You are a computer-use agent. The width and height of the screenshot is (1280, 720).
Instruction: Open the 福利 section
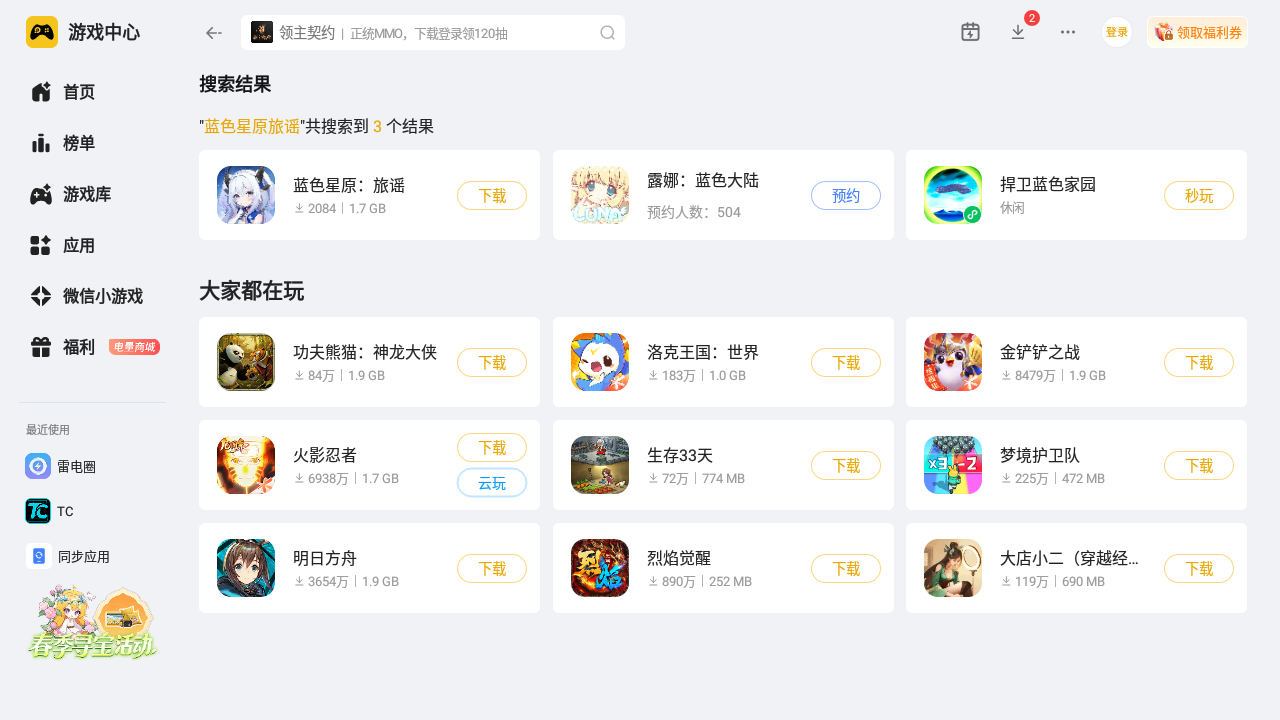pyautogui.click(x=78, y=347)
